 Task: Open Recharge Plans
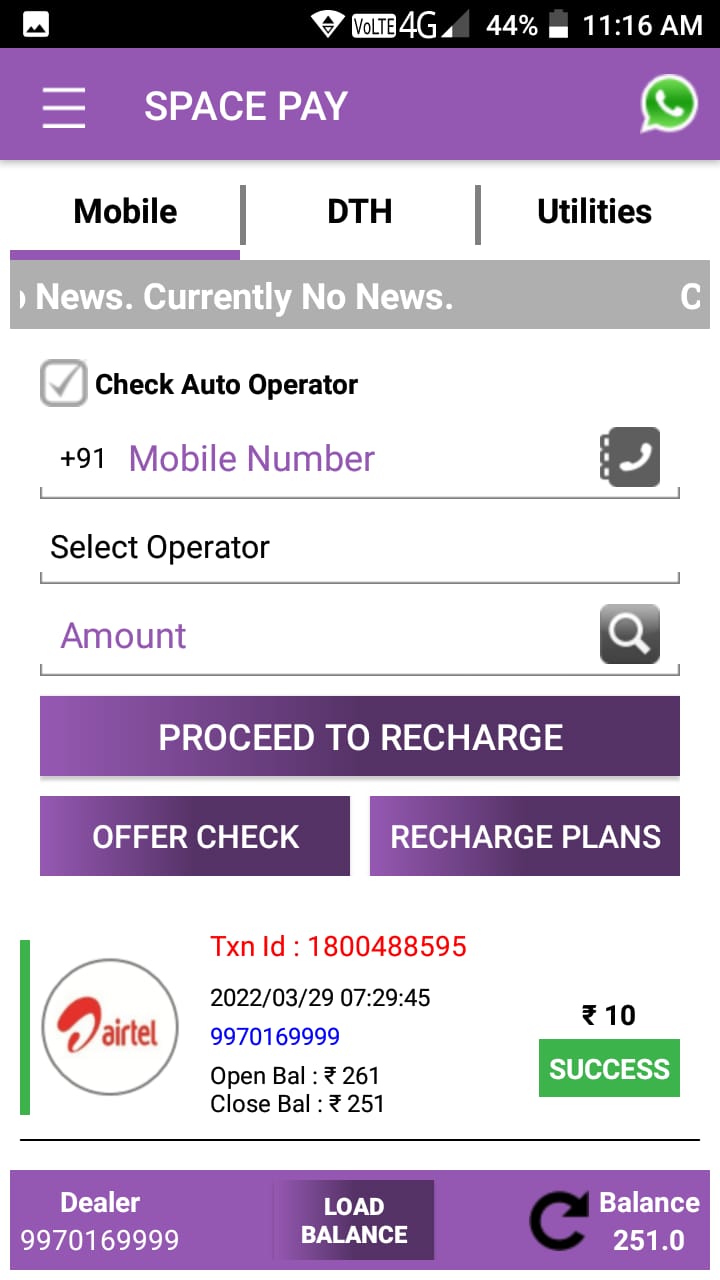(524, 836)
